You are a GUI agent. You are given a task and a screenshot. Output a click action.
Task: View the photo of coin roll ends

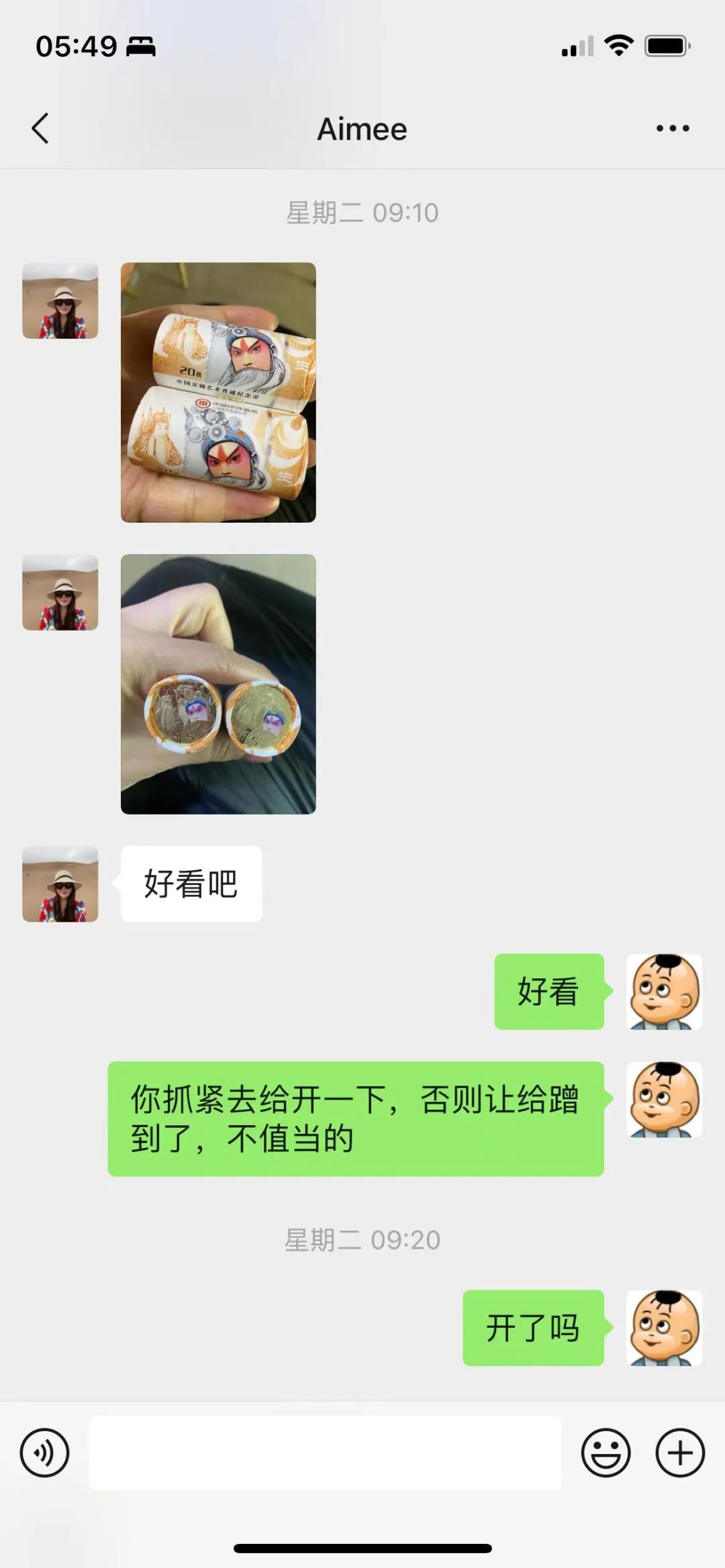[218, 684]
